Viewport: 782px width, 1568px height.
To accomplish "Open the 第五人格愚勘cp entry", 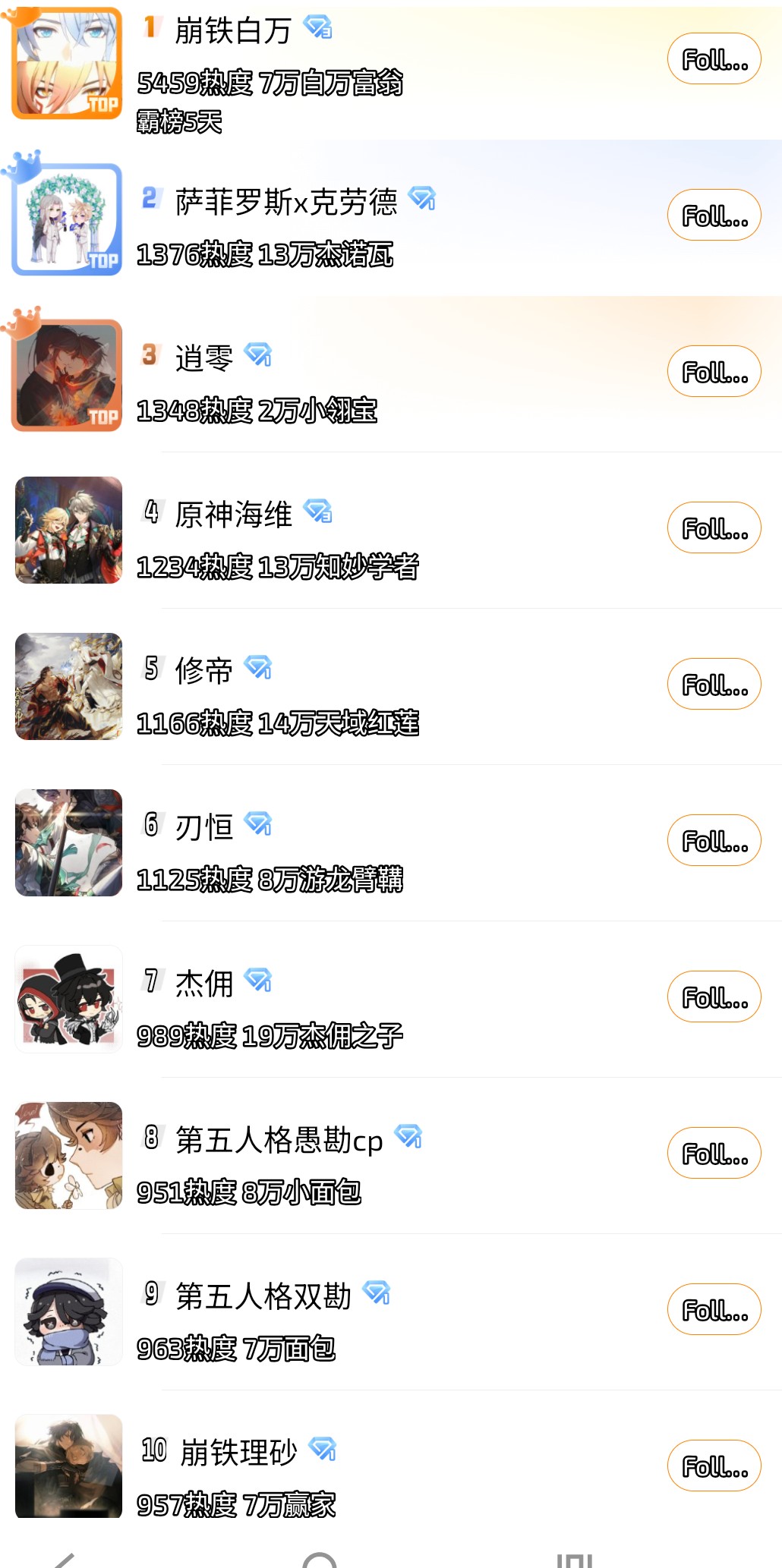I will click(278, 1140).
